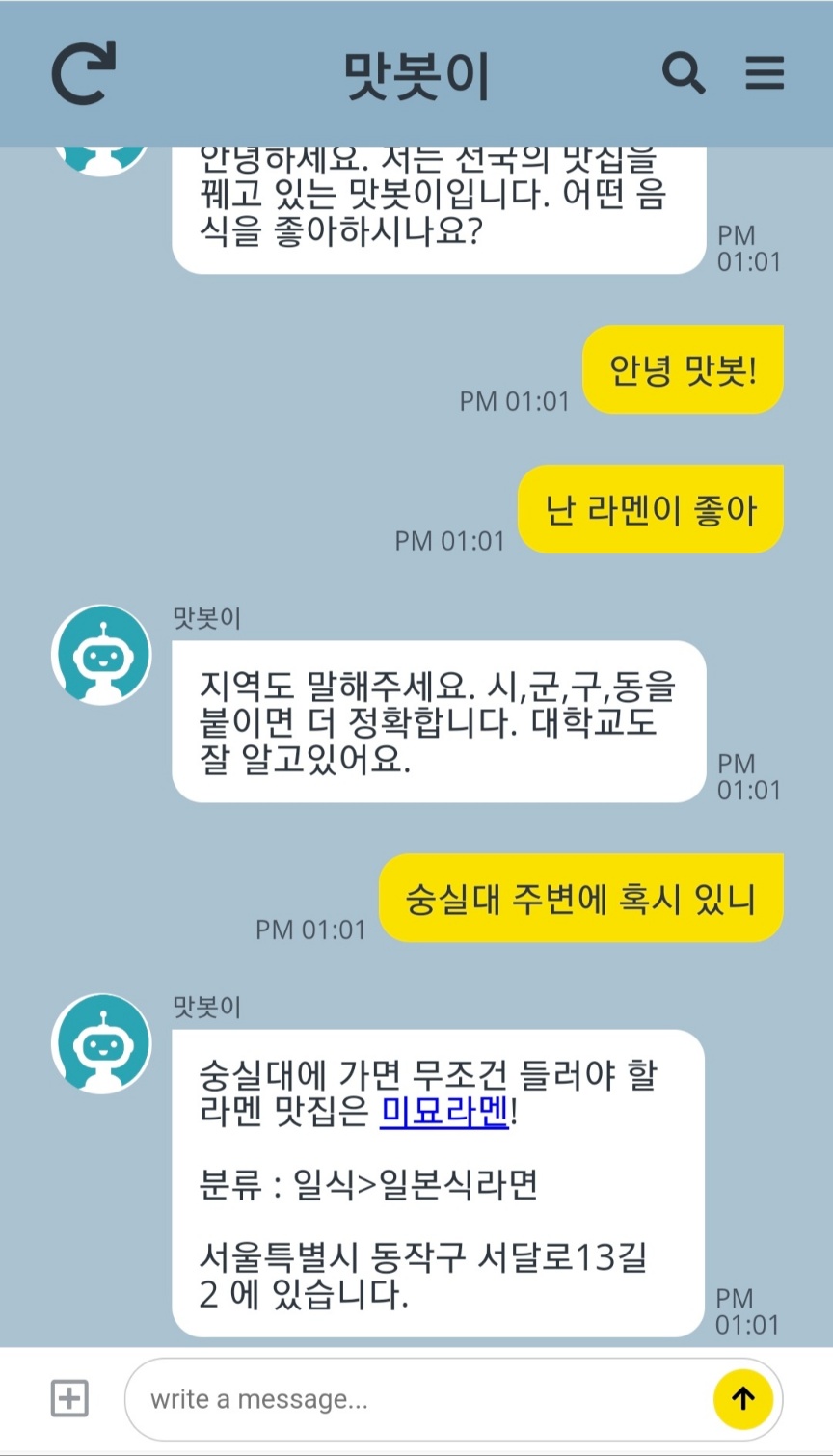Tap the plus attachment icon
The width and height of the screenshot is (833, 1456).
click(69, 1398)
